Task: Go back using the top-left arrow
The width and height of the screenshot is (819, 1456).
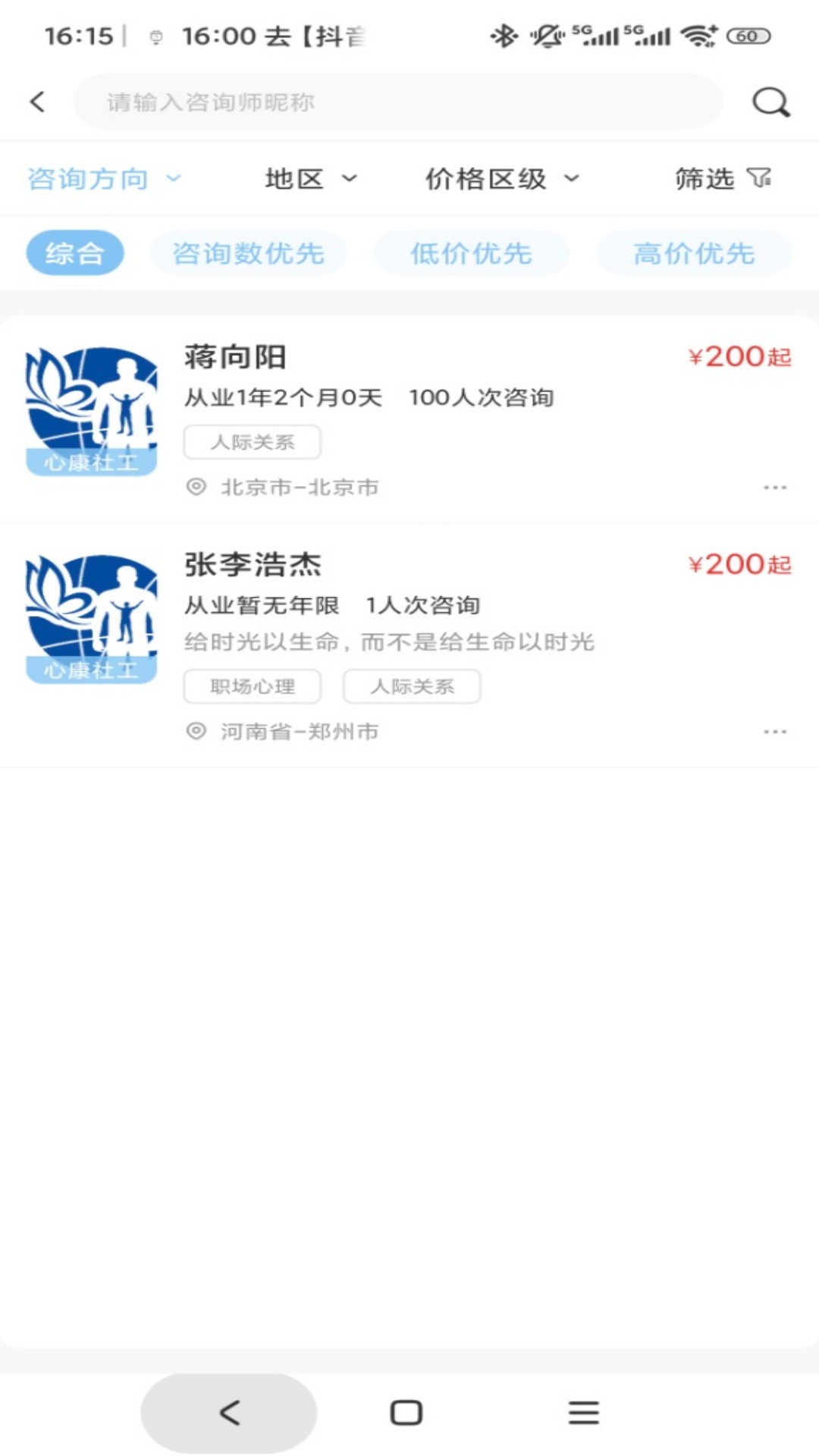Action: (38, 102)
